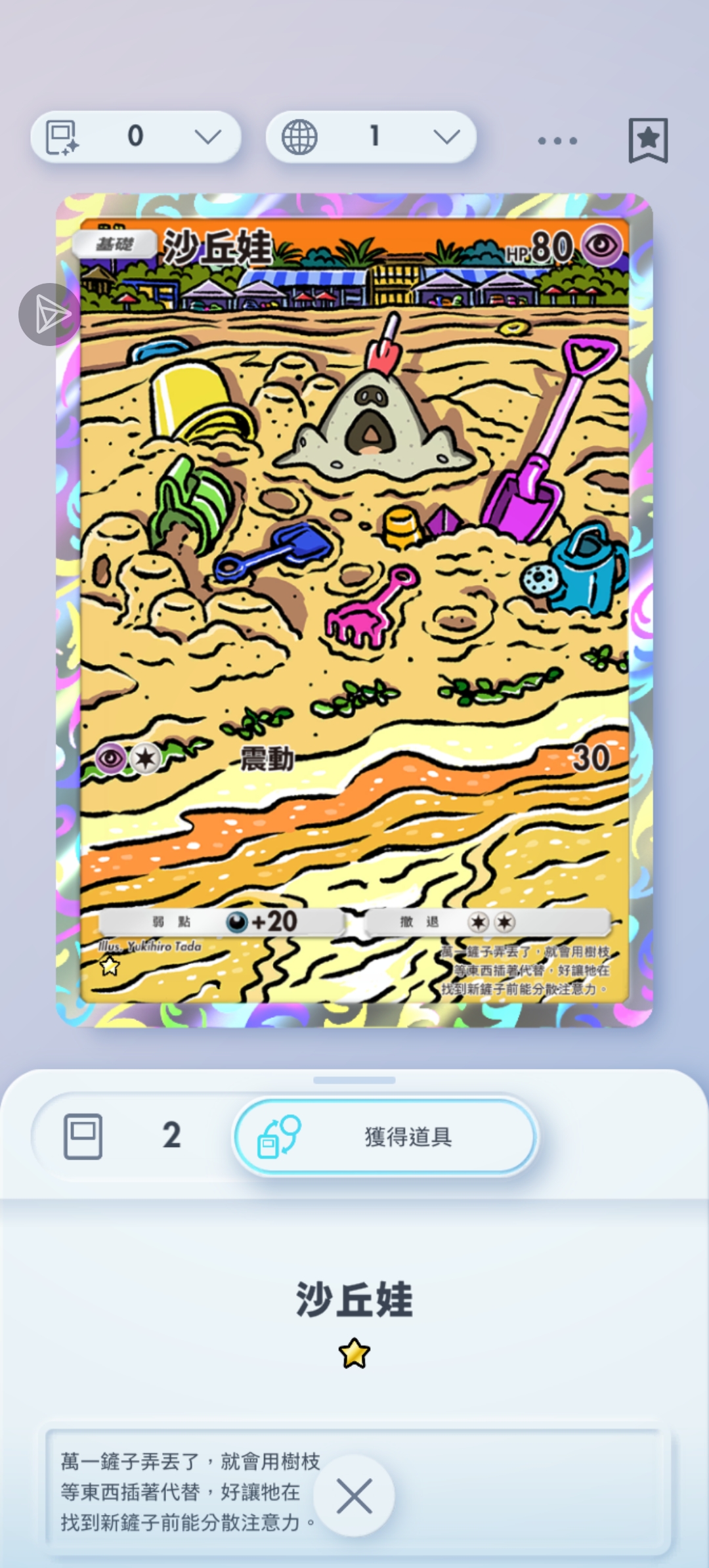Bookmark this card as a favorite
The width and height of the screenshot is (709, 1568).
point(648,140)
